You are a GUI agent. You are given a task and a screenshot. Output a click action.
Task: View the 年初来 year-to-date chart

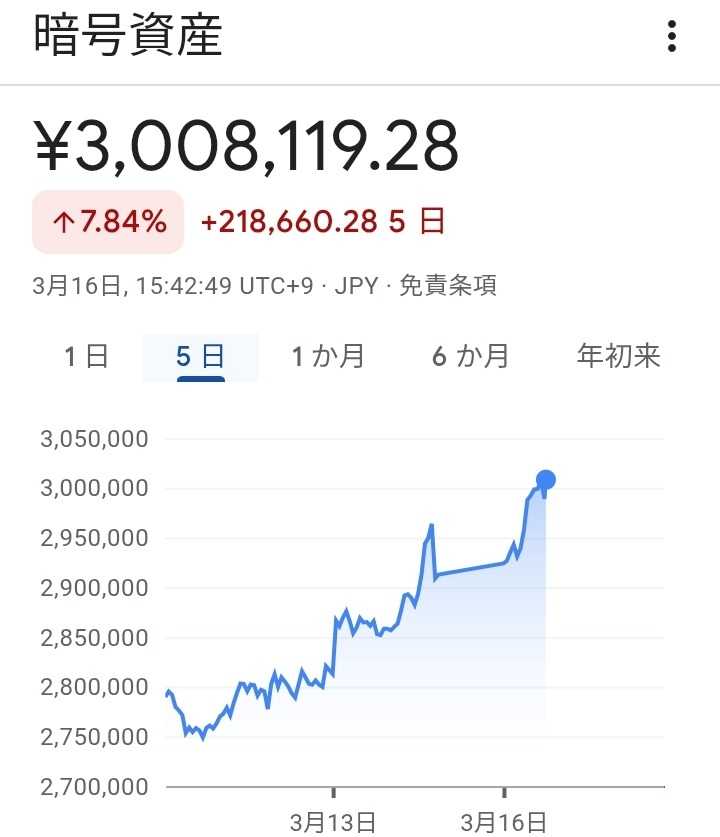(618, 356)
